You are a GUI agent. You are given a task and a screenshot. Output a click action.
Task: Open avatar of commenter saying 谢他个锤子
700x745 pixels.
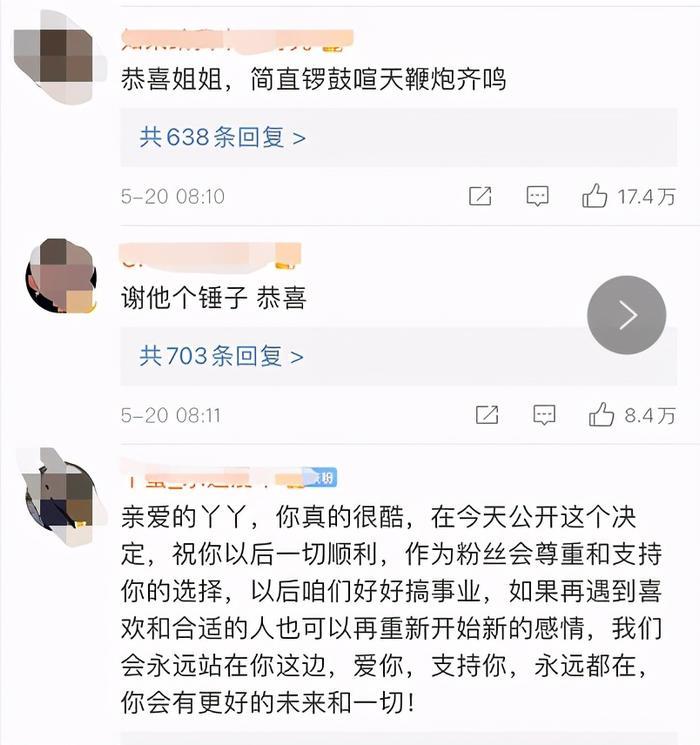[60, 276]
